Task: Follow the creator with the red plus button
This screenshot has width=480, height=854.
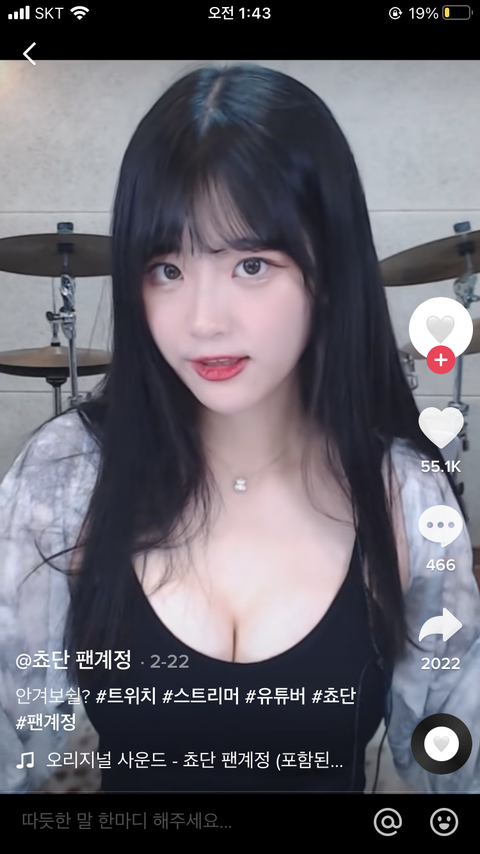Action: point(440,360)
